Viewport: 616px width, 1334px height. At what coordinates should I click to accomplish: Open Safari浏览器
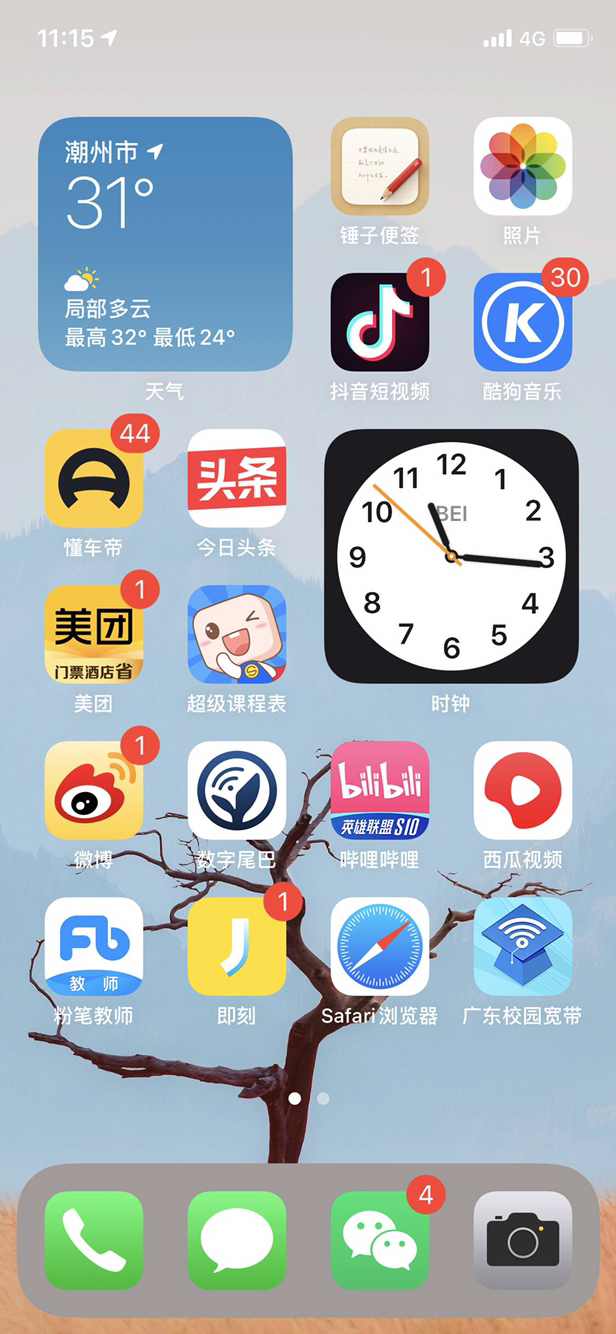380,946
